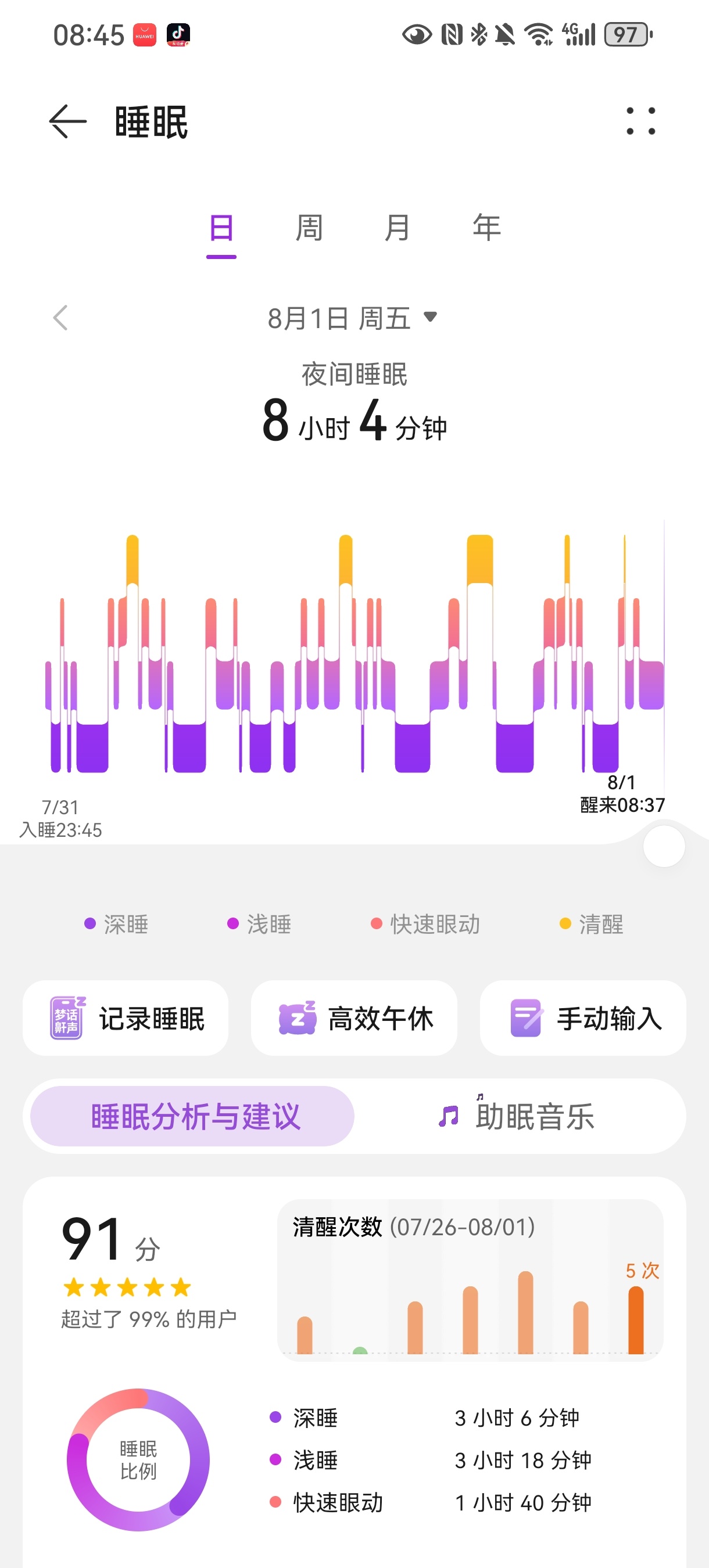Switch to the 年 tab
Screen dimensions: 709x1568
click(486, 228)
